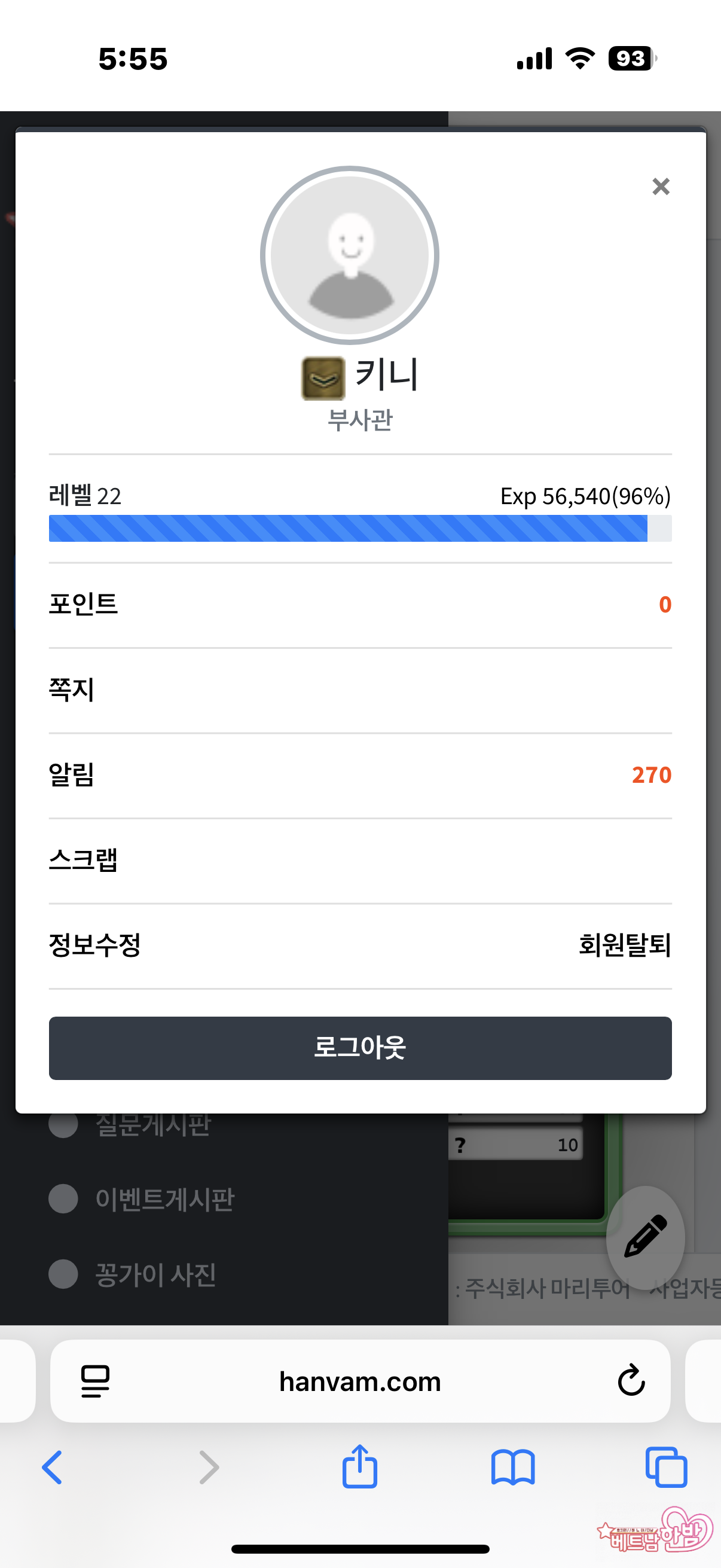Reload the hanvam.com page

pos(631,1380)
